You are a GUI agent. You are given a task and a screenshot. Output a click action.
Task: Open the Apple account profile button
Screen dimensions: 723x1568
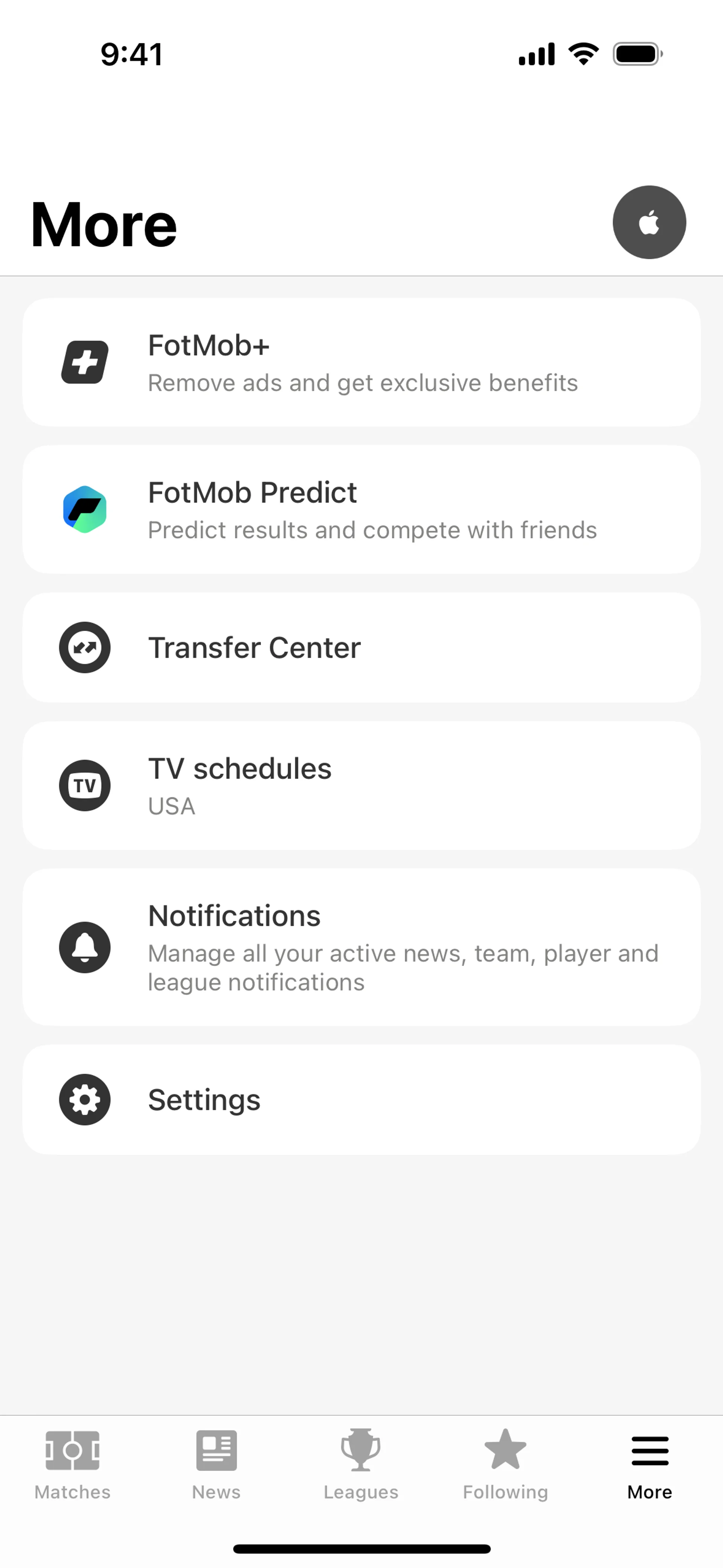[649, 222]
